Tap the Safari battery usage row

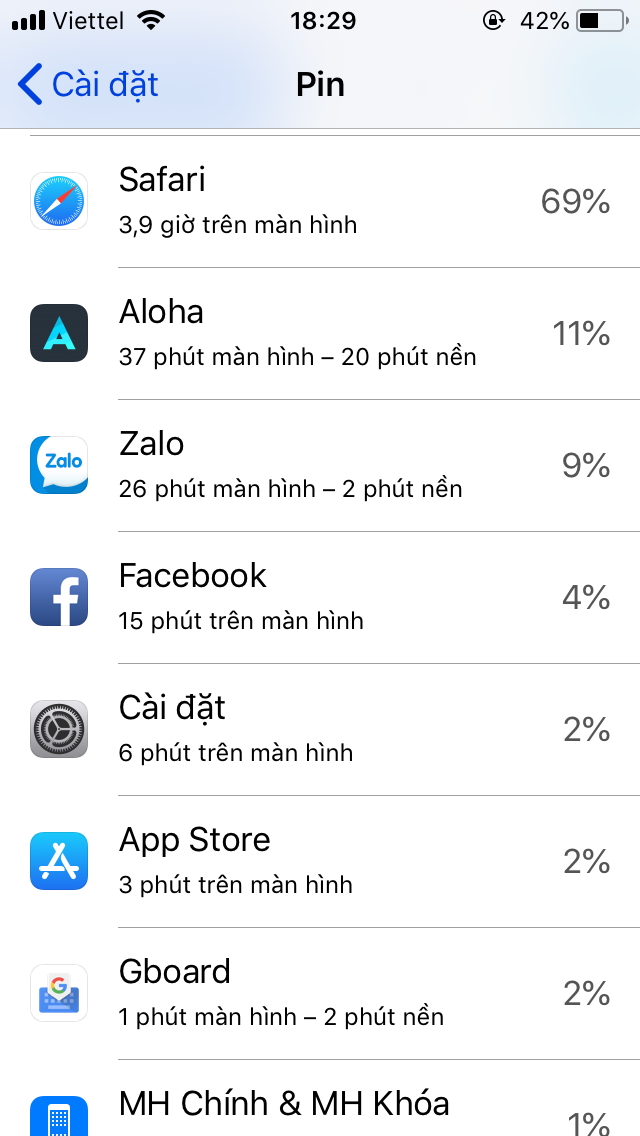coord(320,201)
